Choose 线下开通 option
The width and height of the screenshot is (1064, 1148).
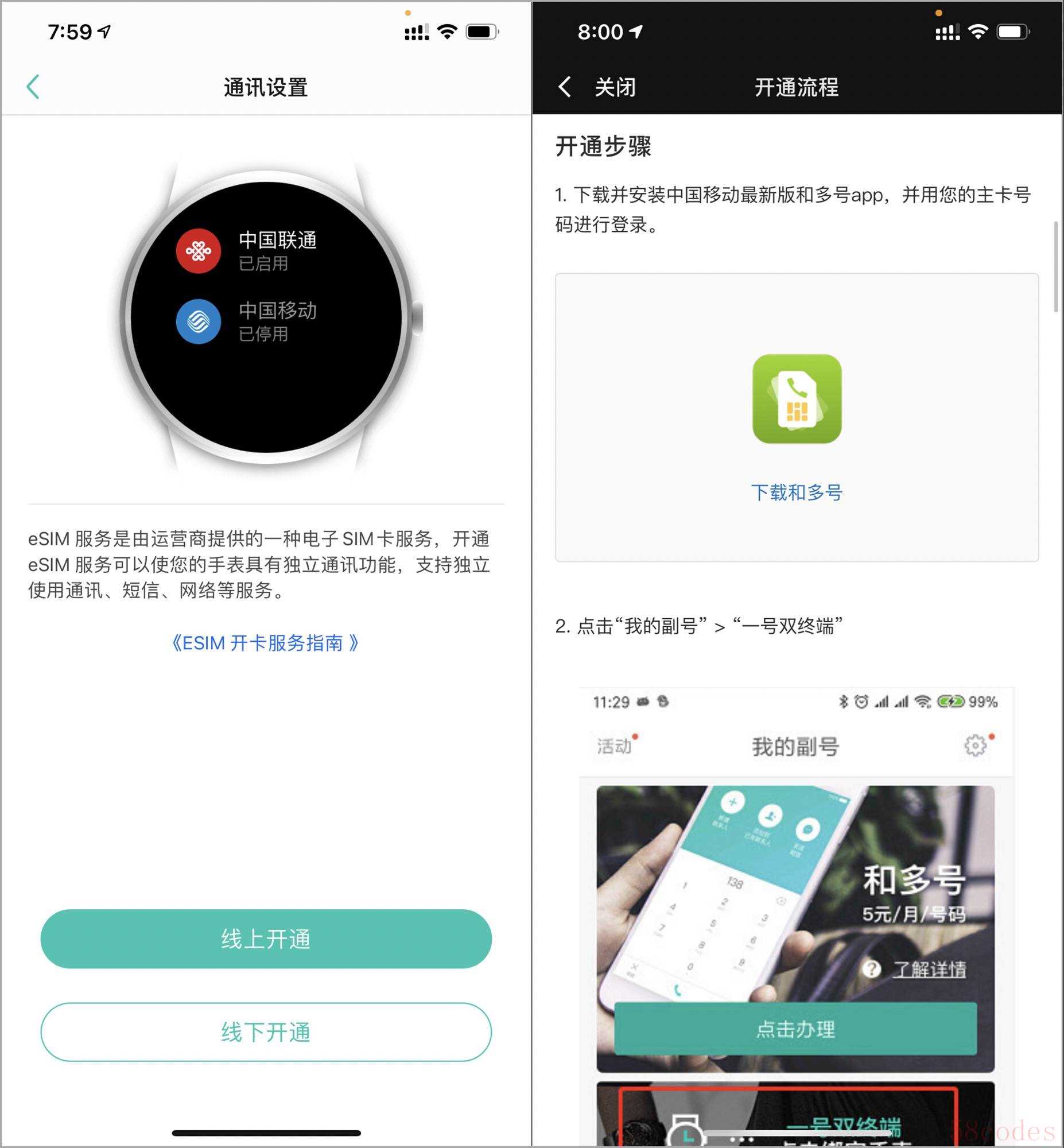click(266, 1031)
